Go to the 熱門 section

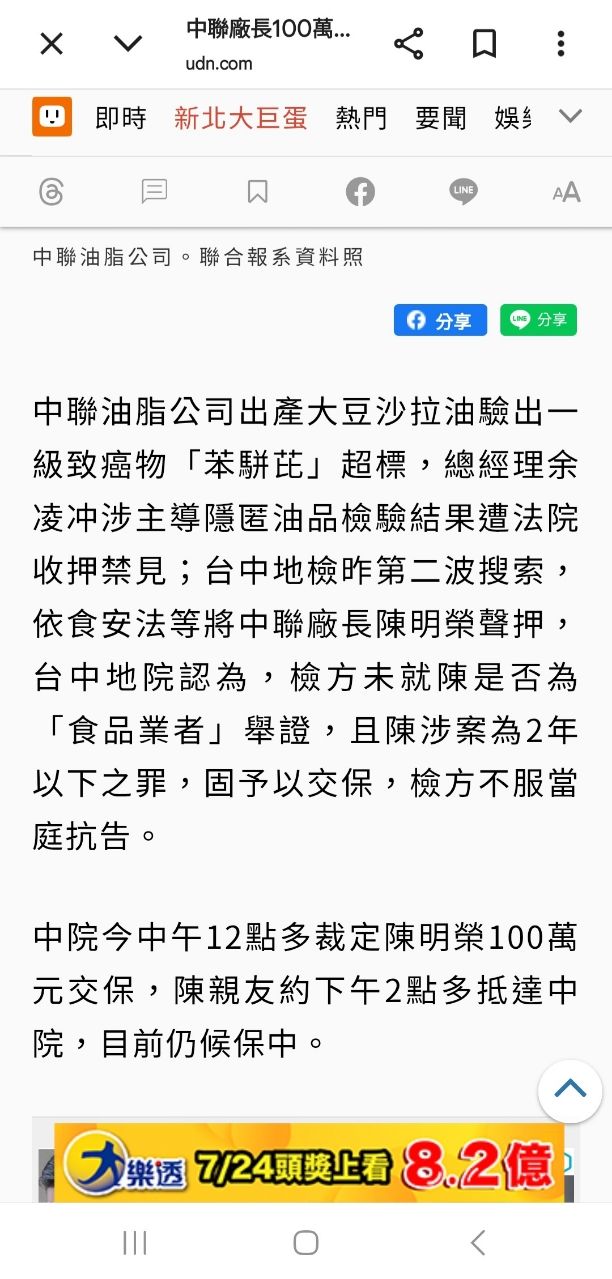pyautogui.click(x=361, y=118)
